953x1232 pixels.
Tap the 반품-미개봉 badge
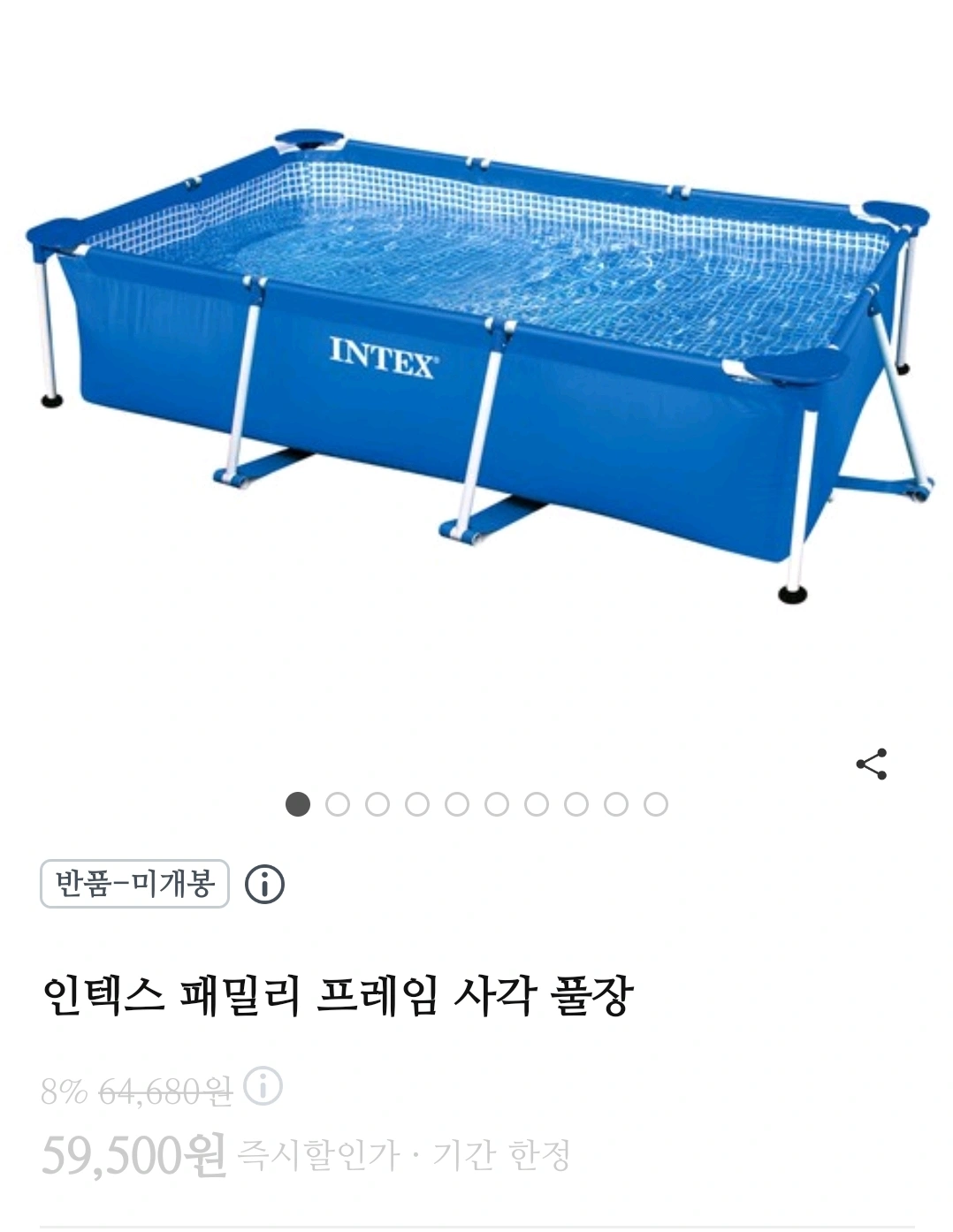[134, 884]
